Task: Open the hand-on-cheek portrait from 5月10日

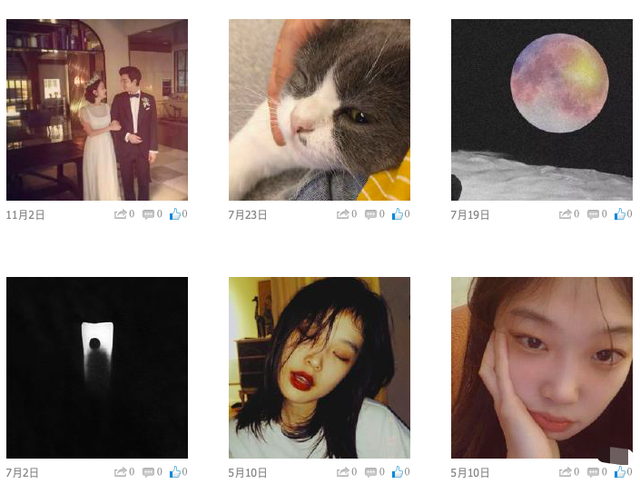Action: tap(541, 367)
